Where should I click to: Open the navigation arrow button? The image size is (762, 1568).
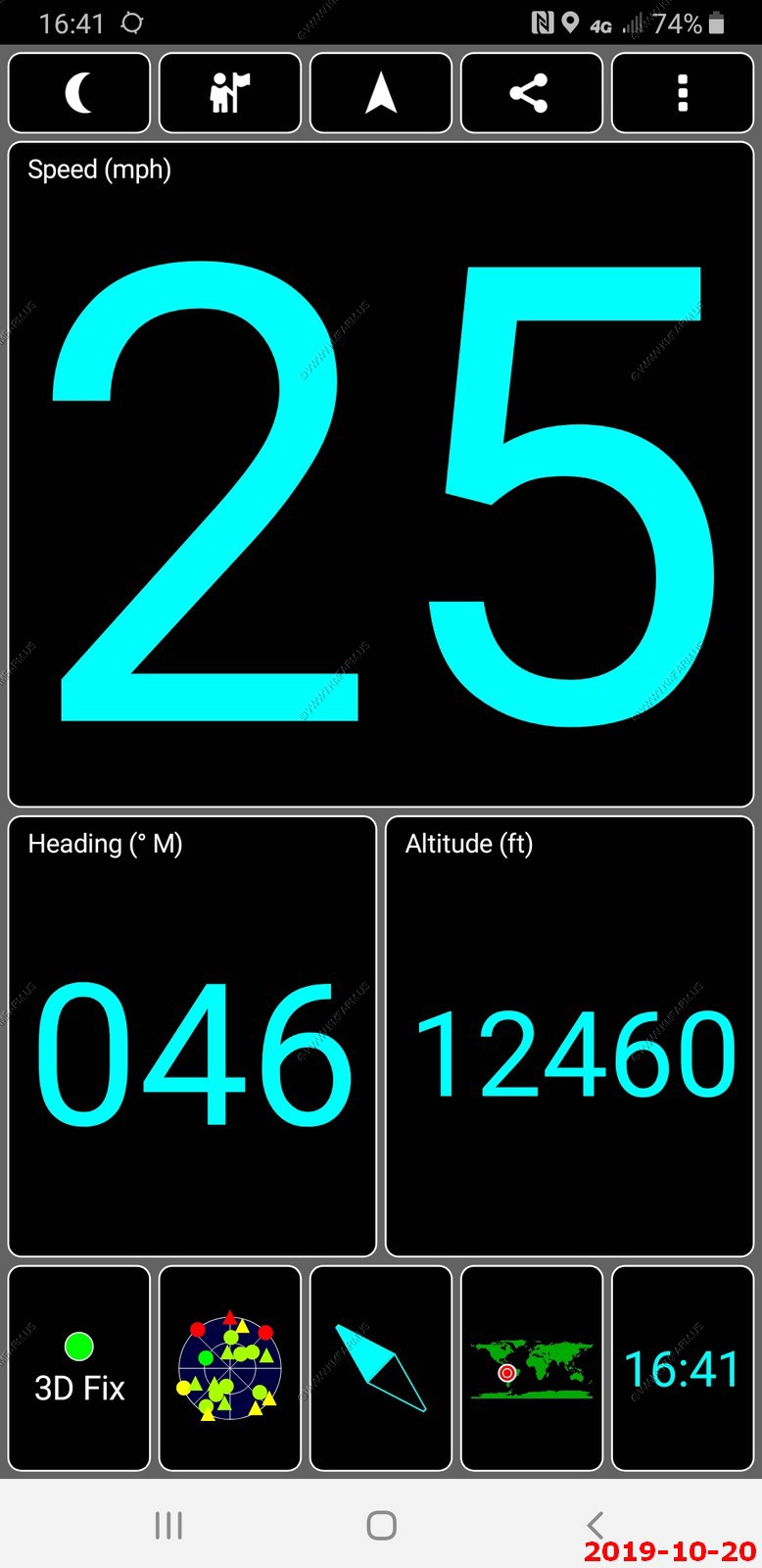(381, 93)
